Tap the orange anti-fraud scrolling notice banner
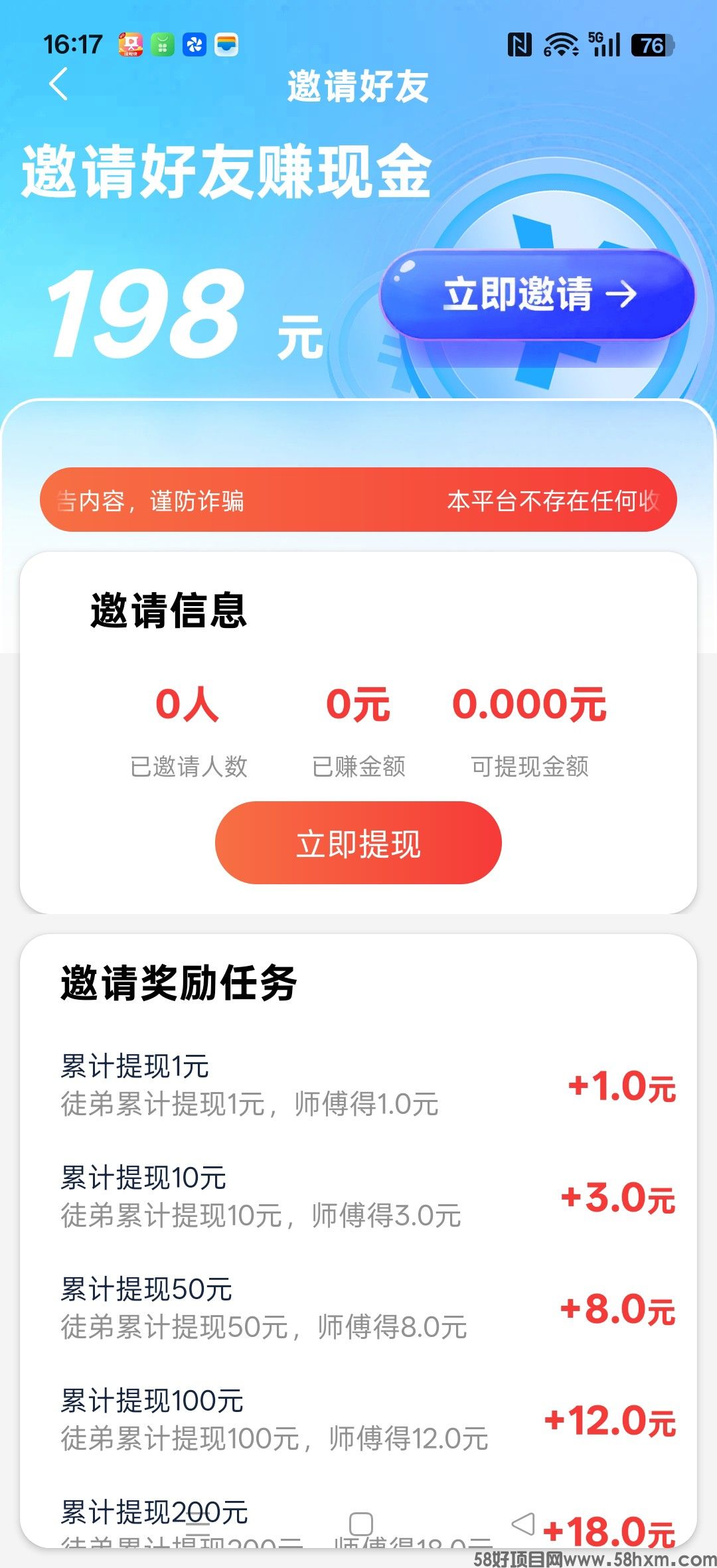717x1568 pixels. [x=358, y=501]
